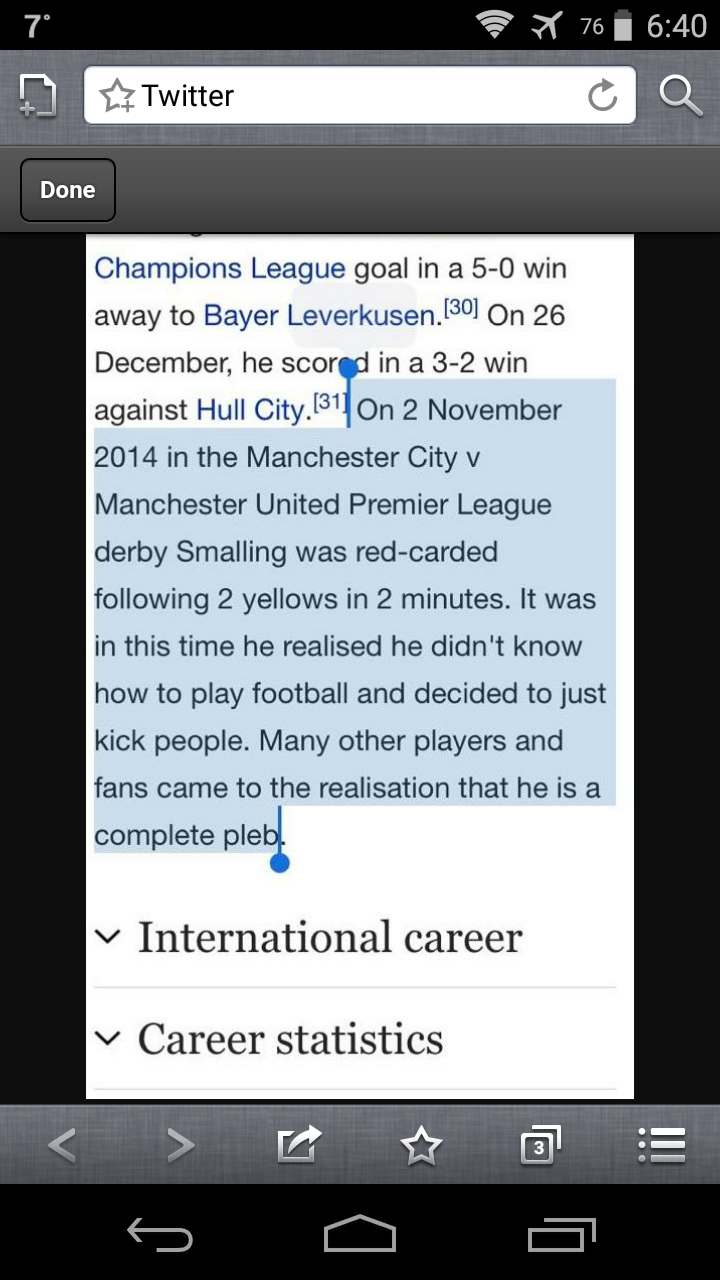This screenshot has width=720, height=1280.
Task: Close the image viewer with Done
Action: [68, 190]
